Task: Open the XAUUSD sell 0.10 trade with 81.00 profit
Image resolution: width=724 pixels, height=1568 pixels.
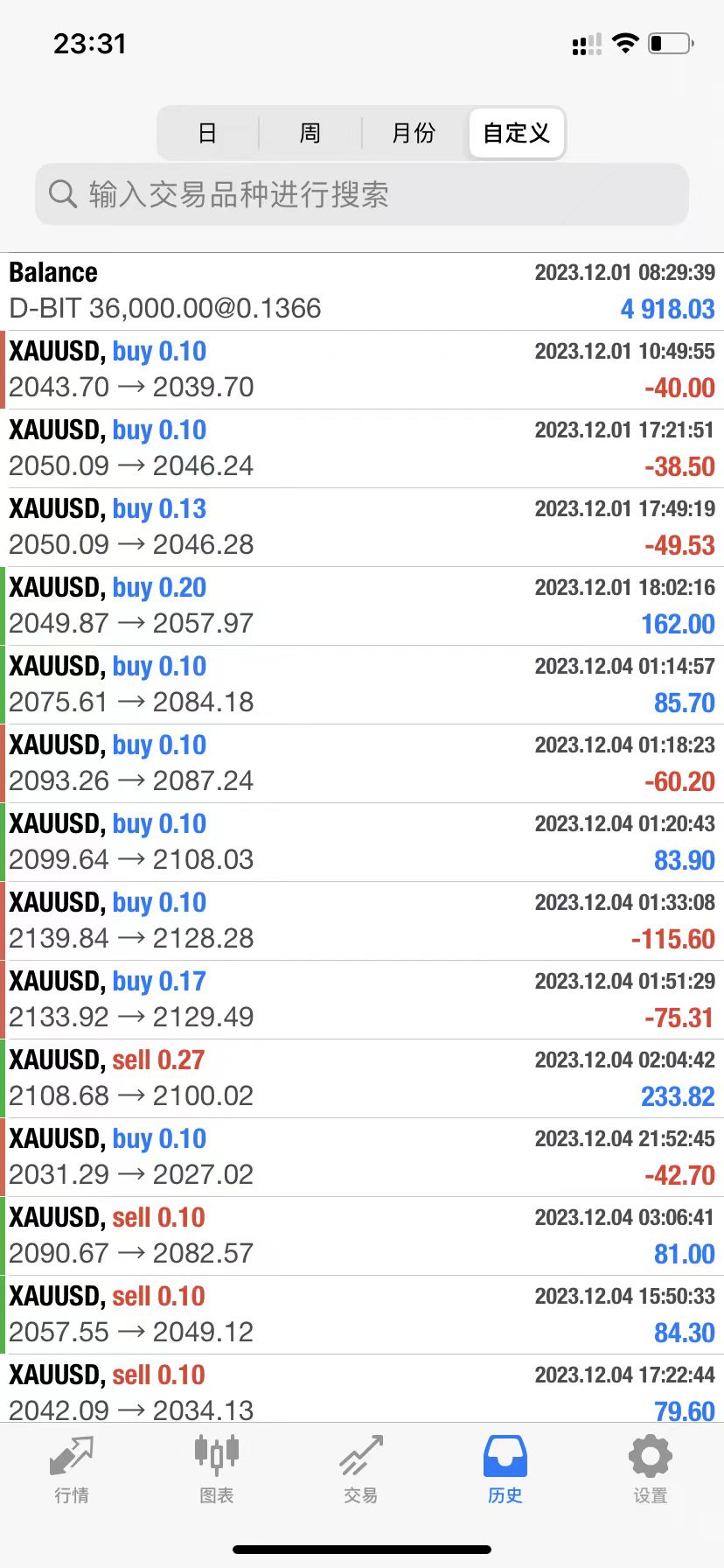Action: coord(362,1235)
